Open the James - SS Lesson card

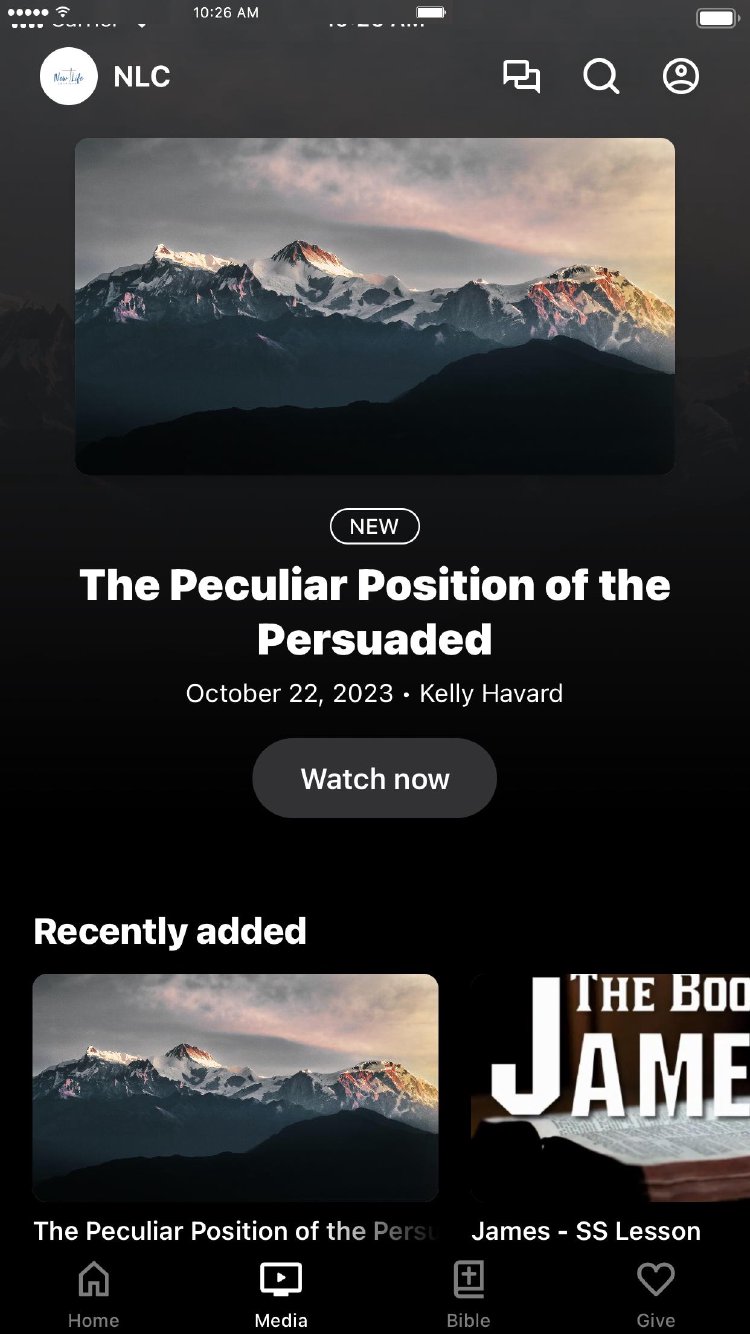point(610,1087)
